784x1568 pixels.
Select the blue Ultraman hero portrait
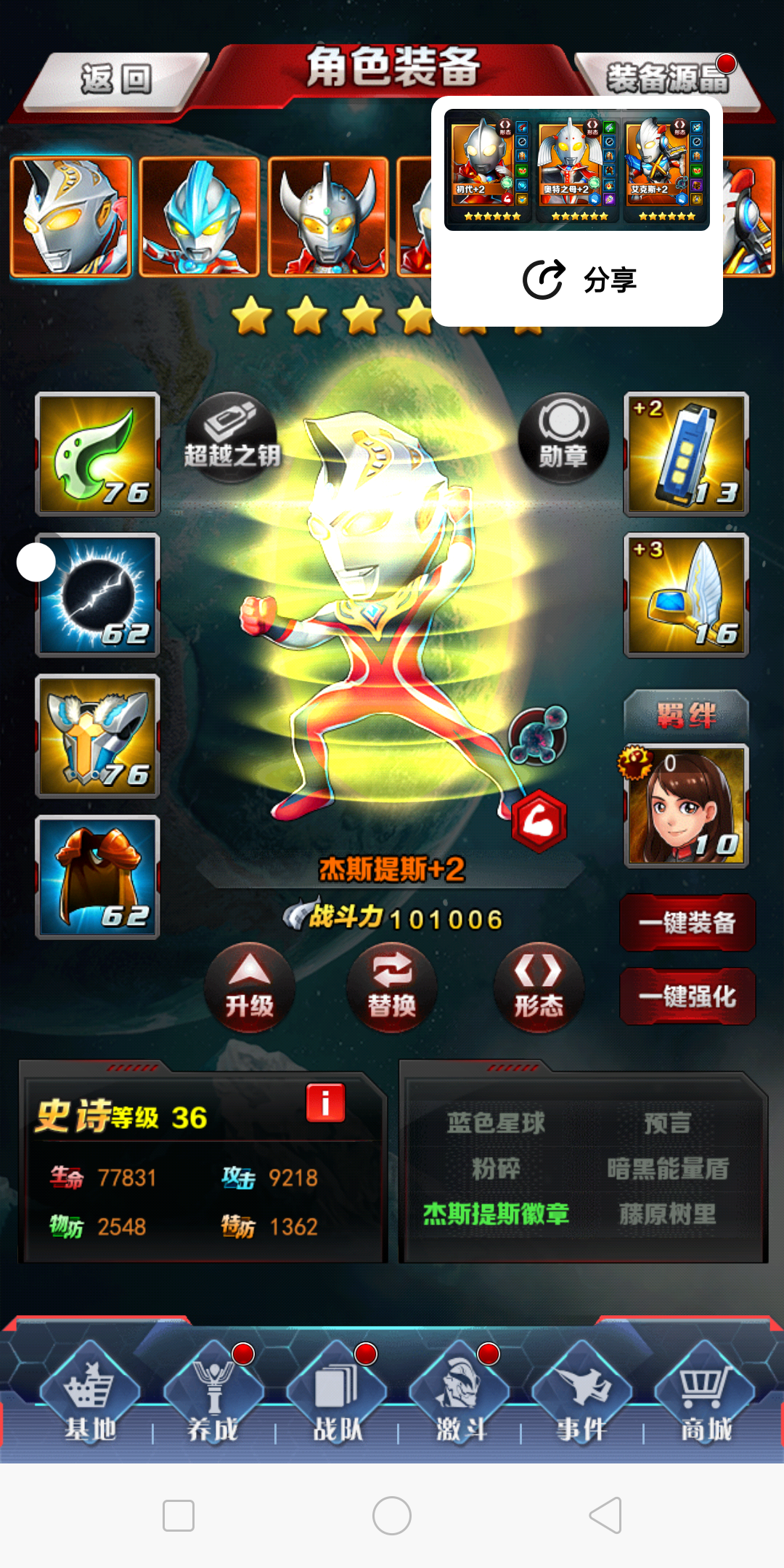pos(199,216)
